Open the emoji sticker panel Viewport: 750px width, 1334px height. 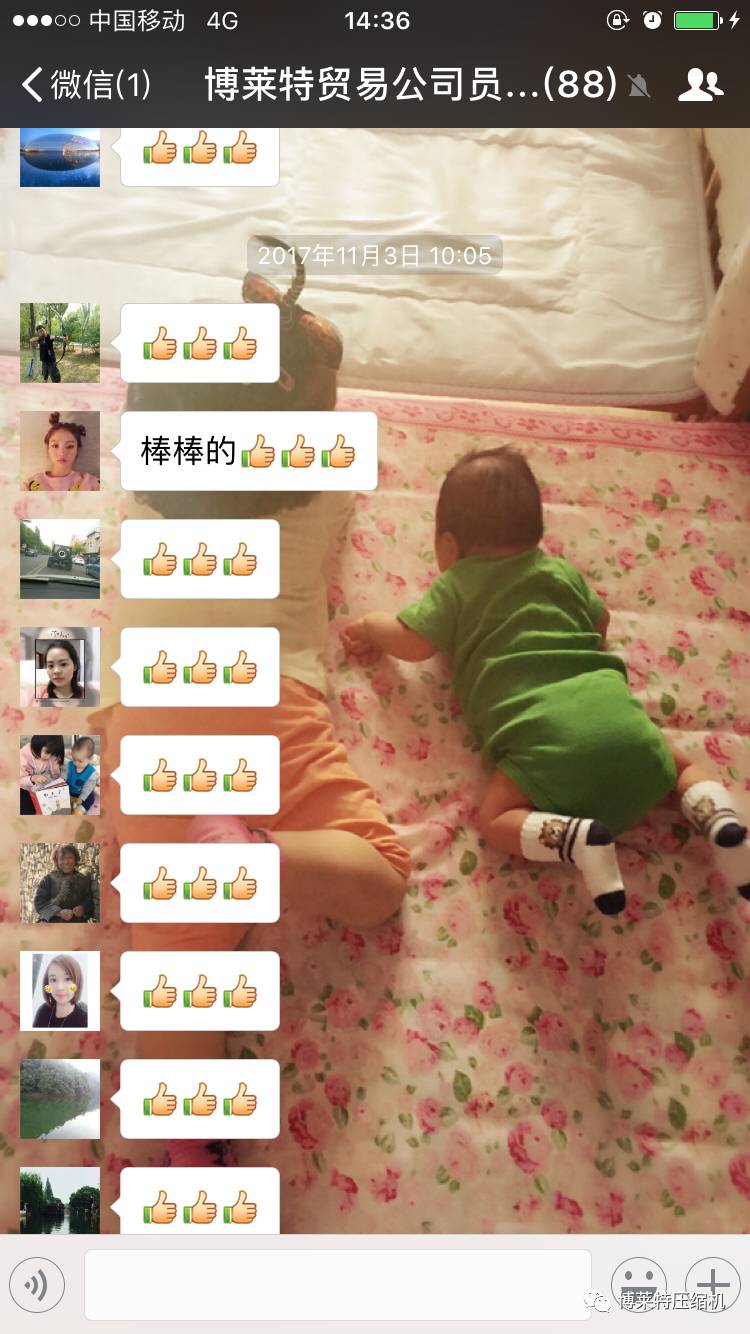tap(638, 1284)
